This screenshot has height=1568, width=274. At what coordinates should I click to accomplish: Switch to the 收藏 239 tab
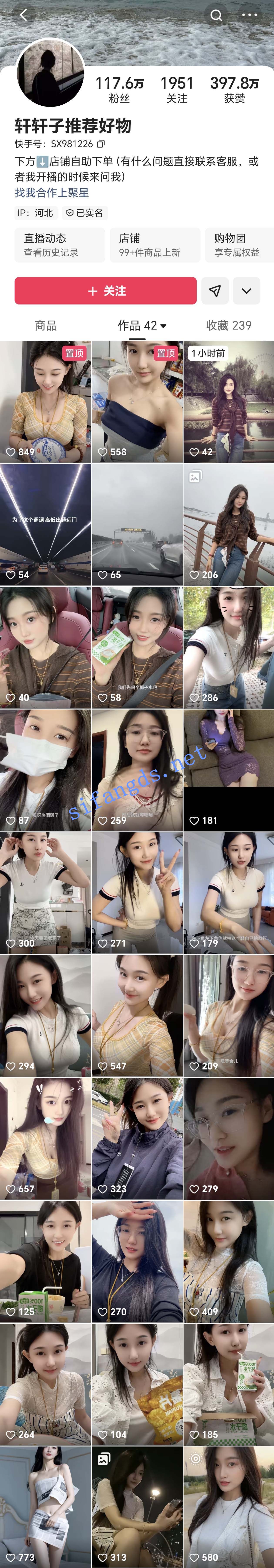click(228, 326)
